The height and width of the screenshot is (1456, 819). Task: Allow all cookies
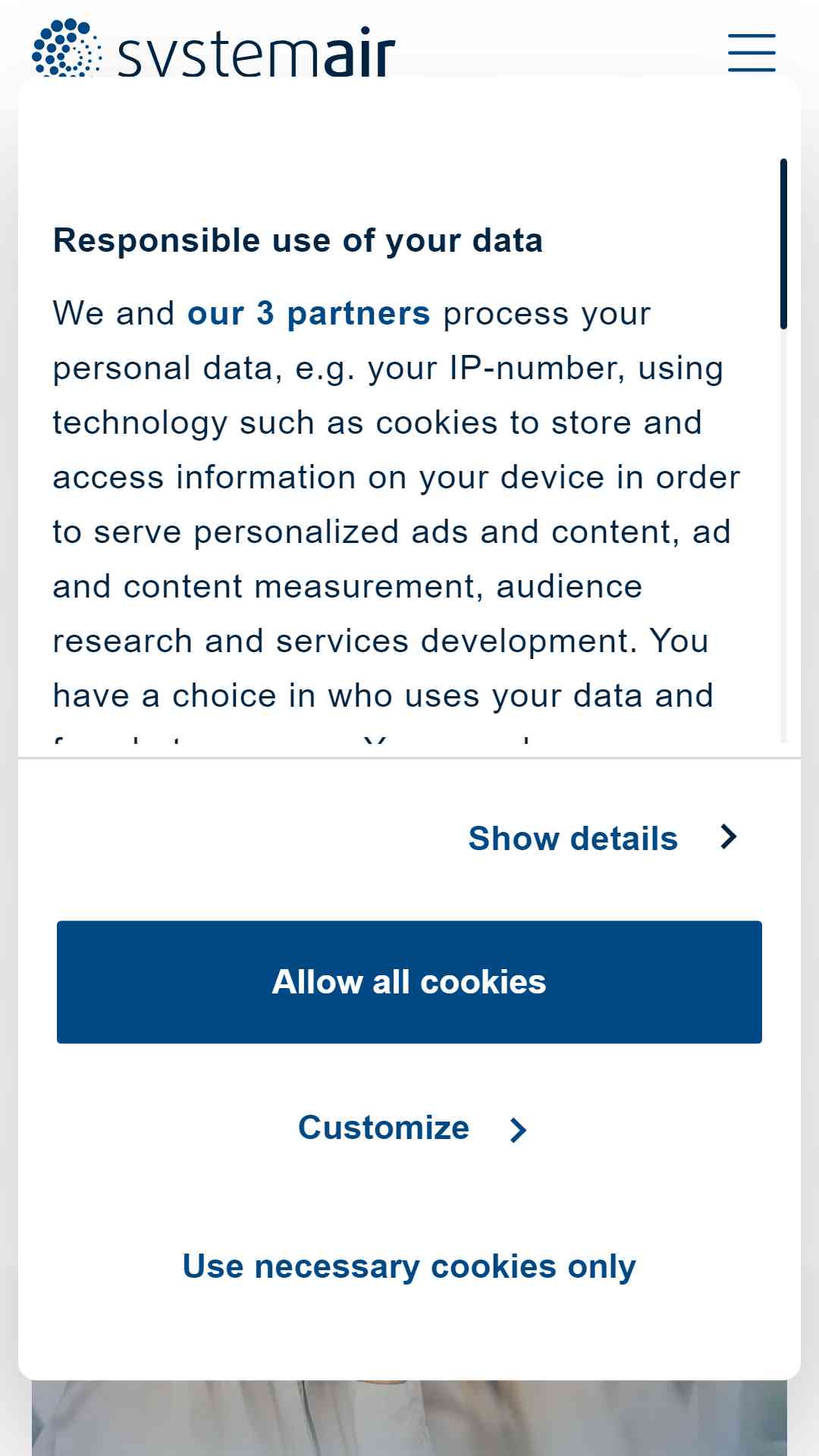(409, 982)
